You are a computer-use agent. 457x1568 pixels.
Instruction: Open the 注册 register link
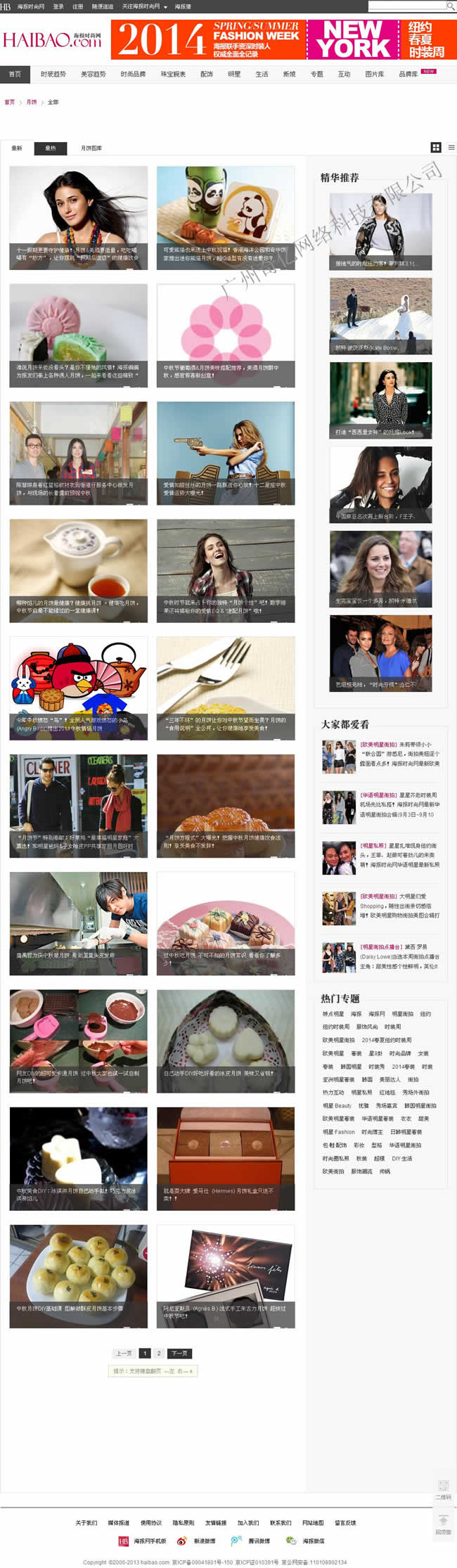[x=77, y=6]
